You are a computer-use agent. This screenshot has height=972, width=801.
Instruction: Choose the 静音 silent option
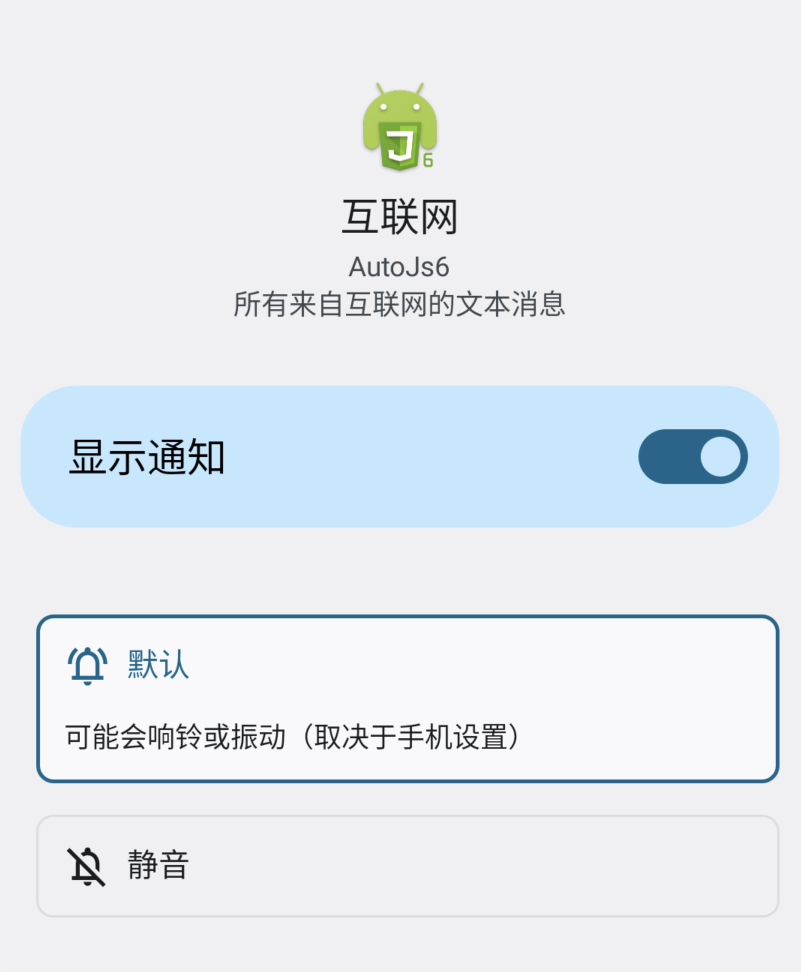(407, 865)
